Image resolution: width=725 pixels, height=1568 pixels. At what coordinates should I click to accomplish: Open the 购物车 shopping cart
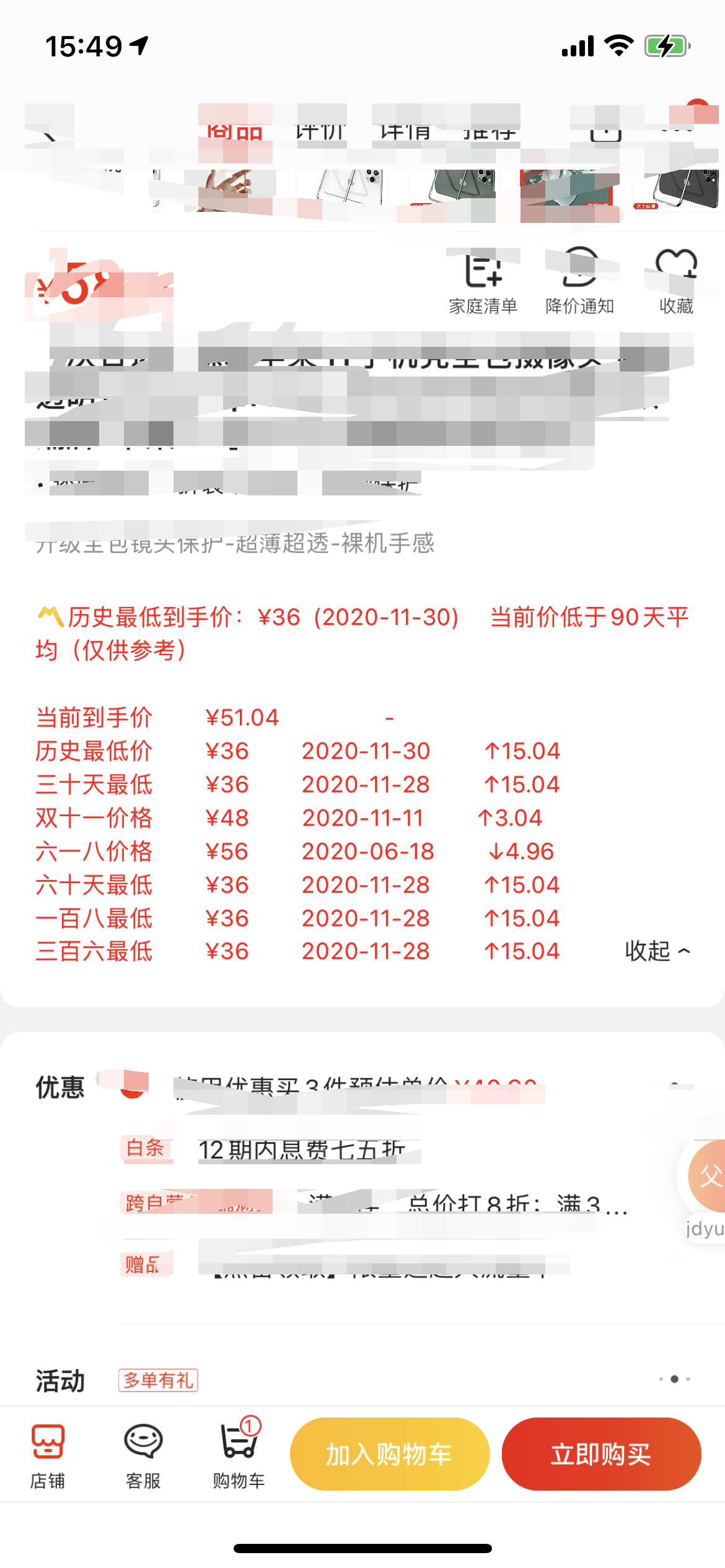(x=239, y=1455)
